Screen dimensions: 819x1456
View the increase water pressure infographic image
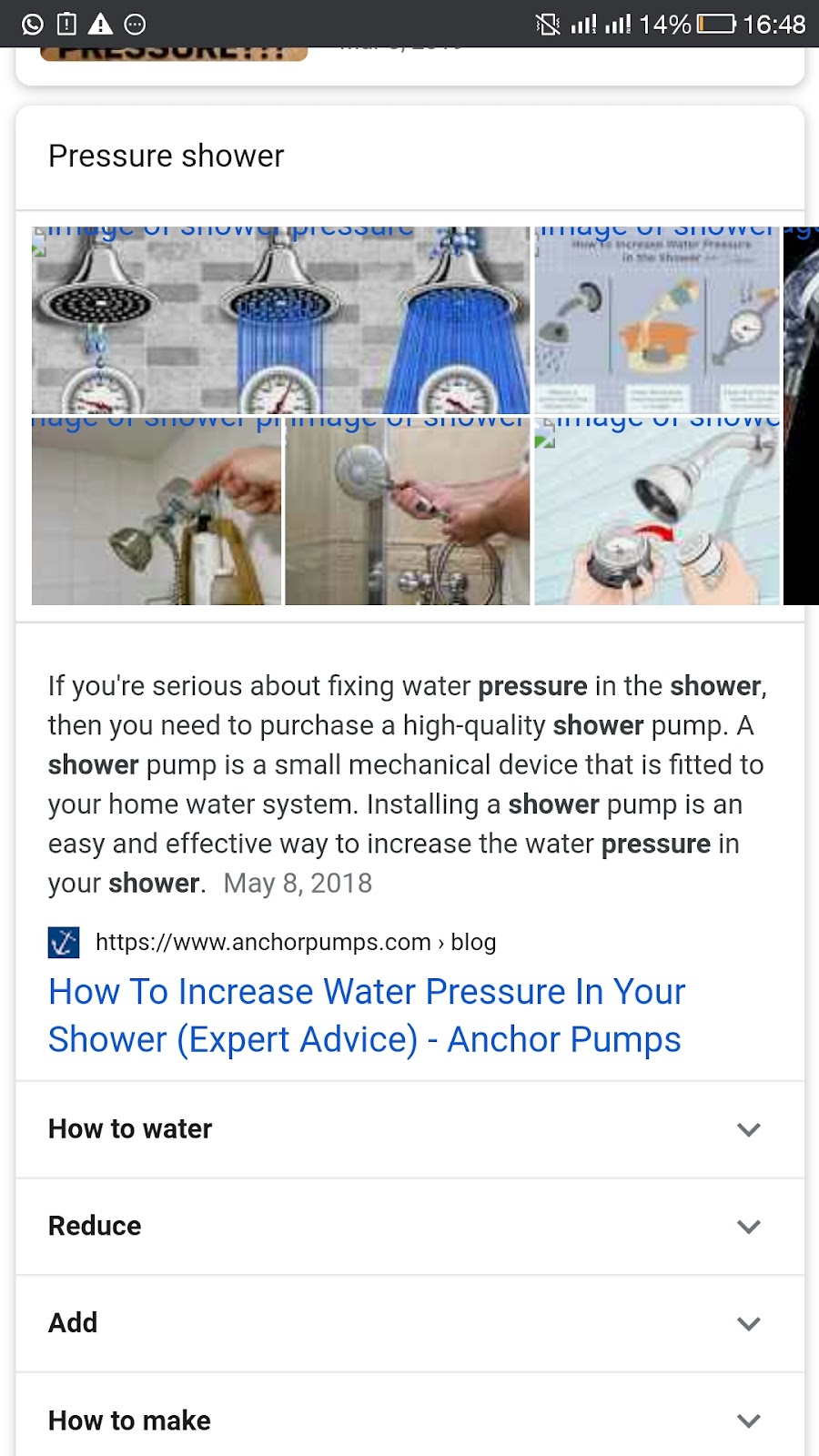657,320
